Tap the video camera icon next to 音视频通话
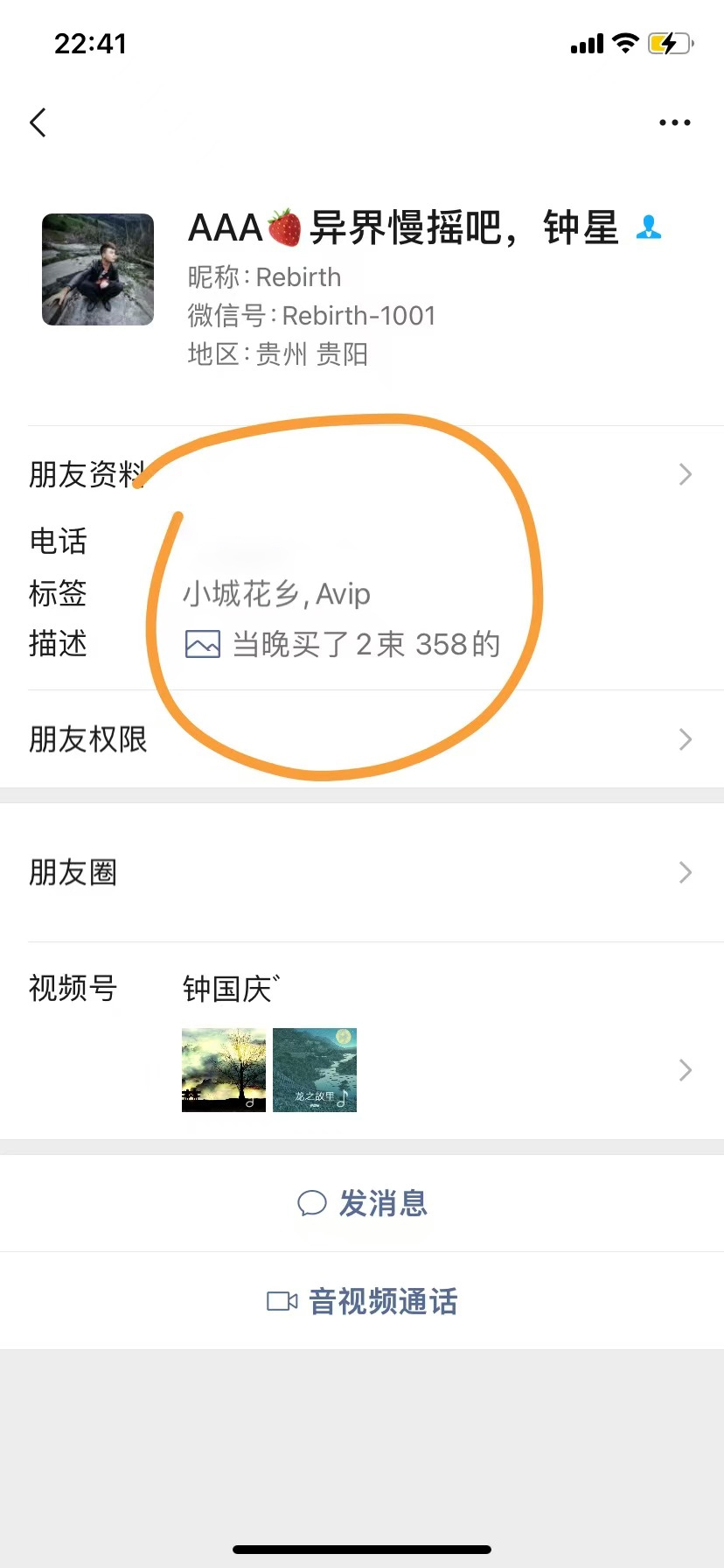 281,1301
